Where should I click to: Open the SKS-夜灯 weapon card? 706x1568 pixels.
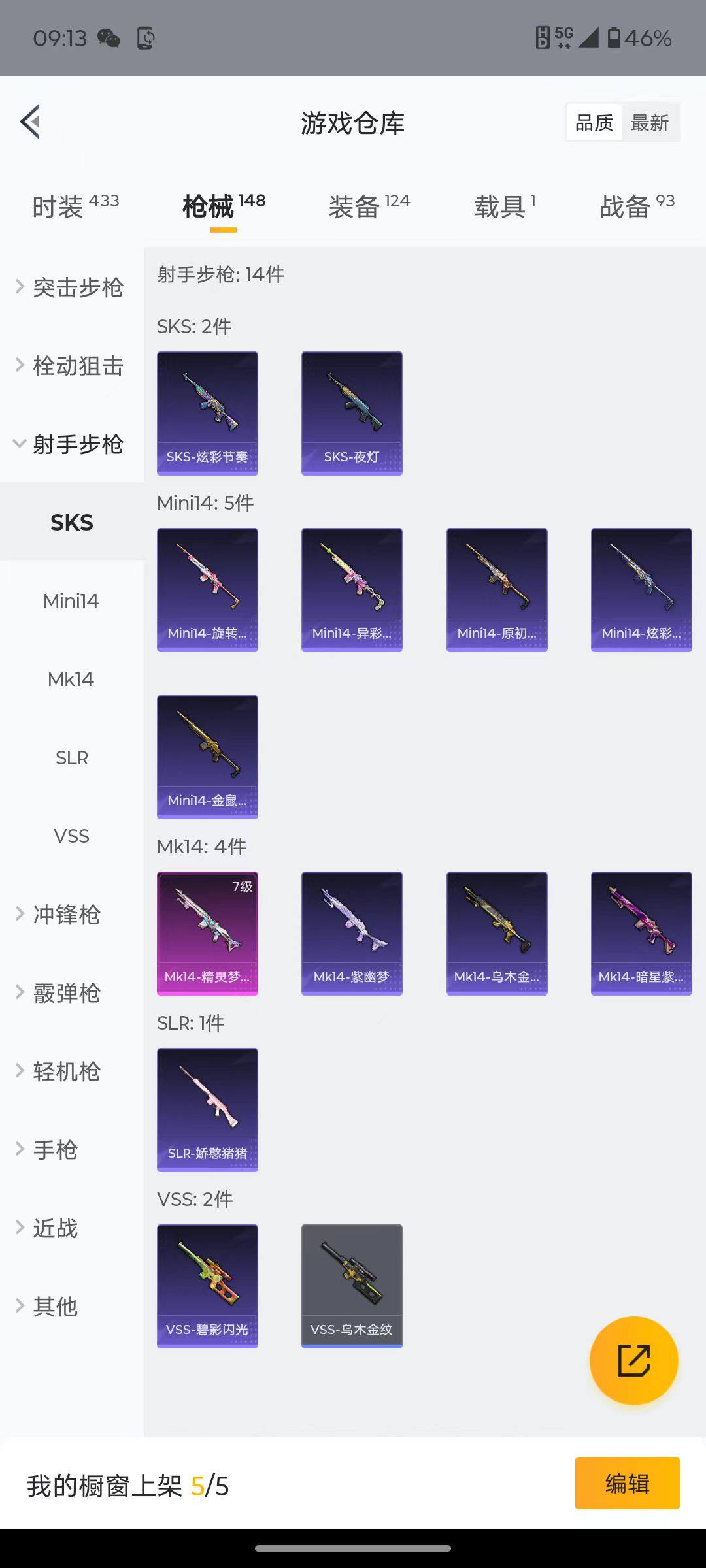(351, 412)
